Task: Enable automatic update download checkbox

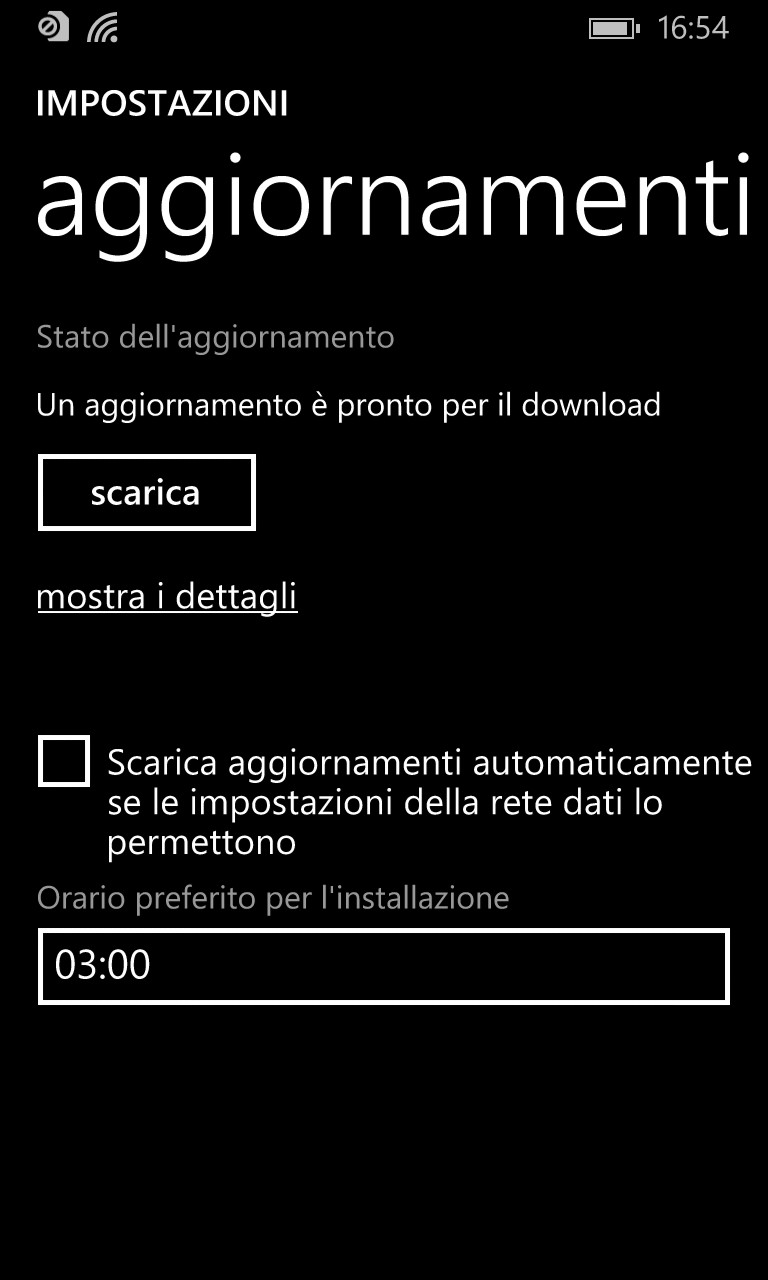Action: pos(63,761)
